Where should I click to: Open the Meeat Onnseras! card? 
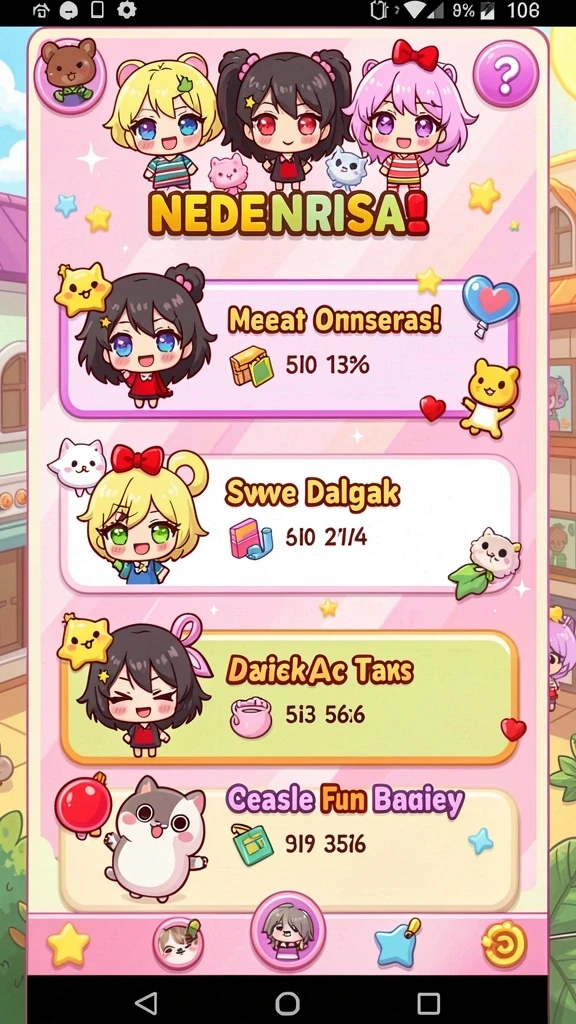[x=289, y=349]
